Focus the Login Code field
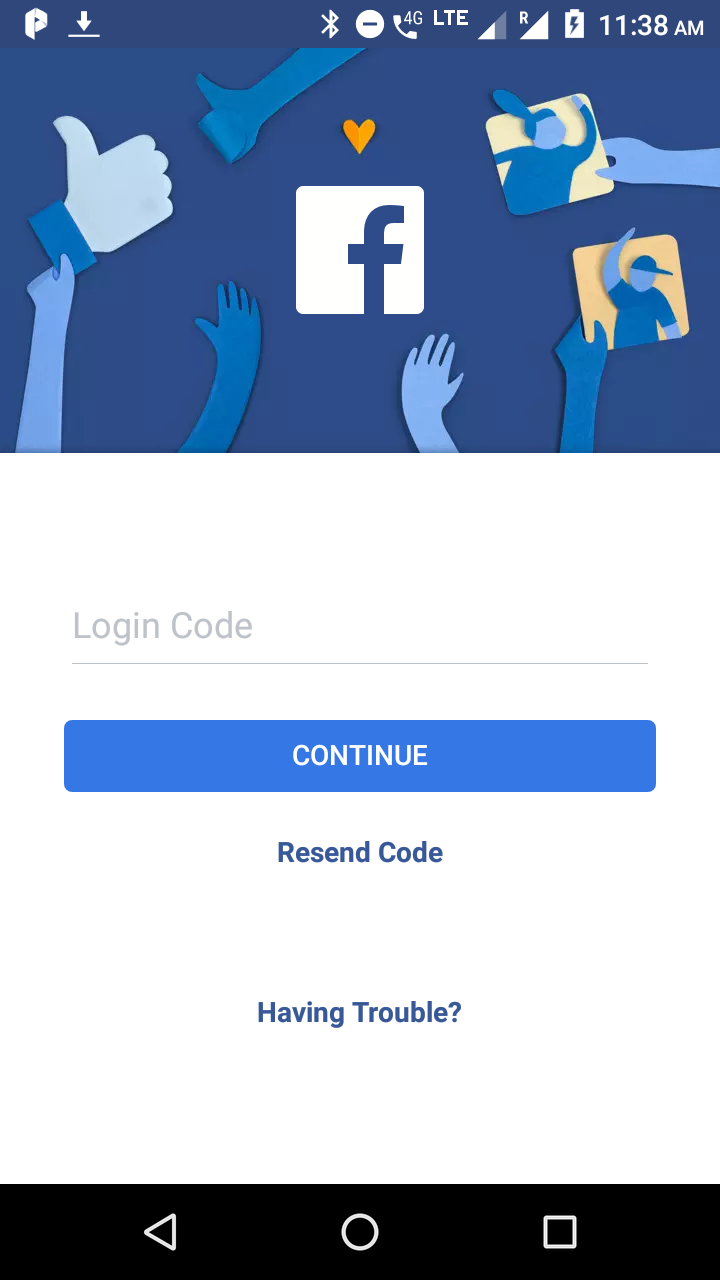Image resolution: width=720 pixels, height=1280 pixels. [x=360, y=627]
